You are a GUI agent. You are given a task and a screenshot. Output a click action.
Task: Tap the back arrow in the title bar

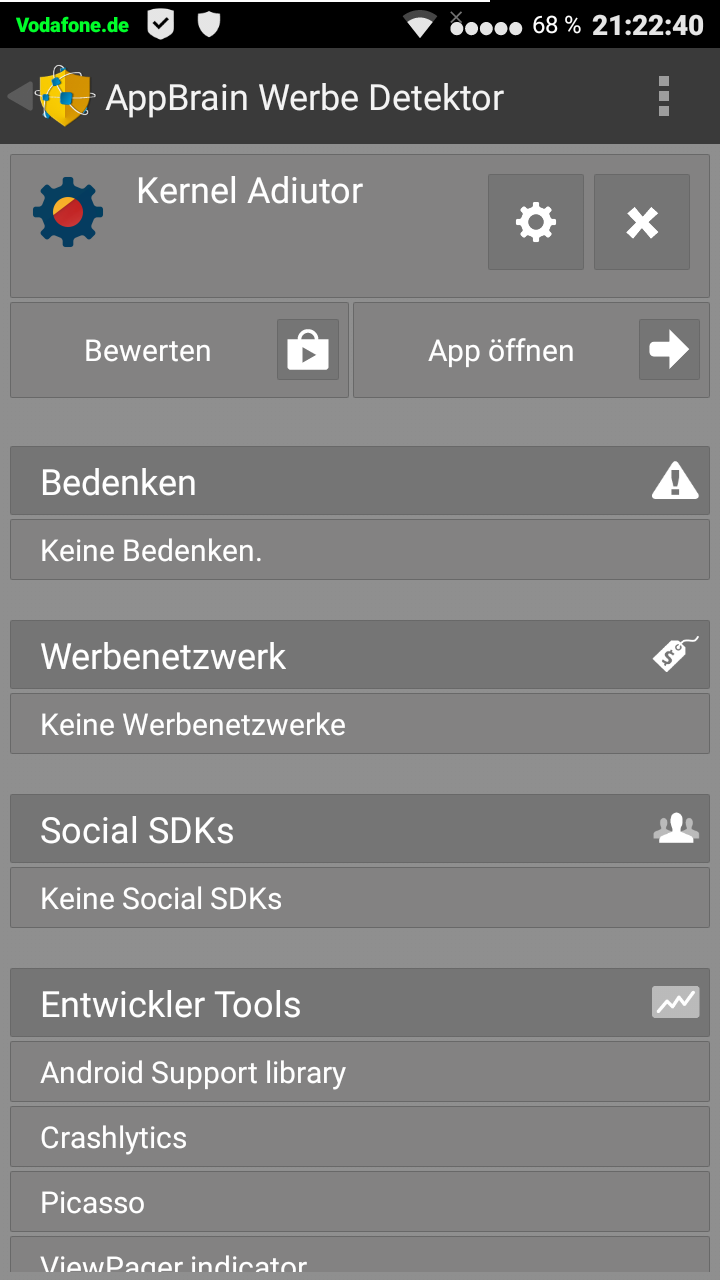click(18, 96)
